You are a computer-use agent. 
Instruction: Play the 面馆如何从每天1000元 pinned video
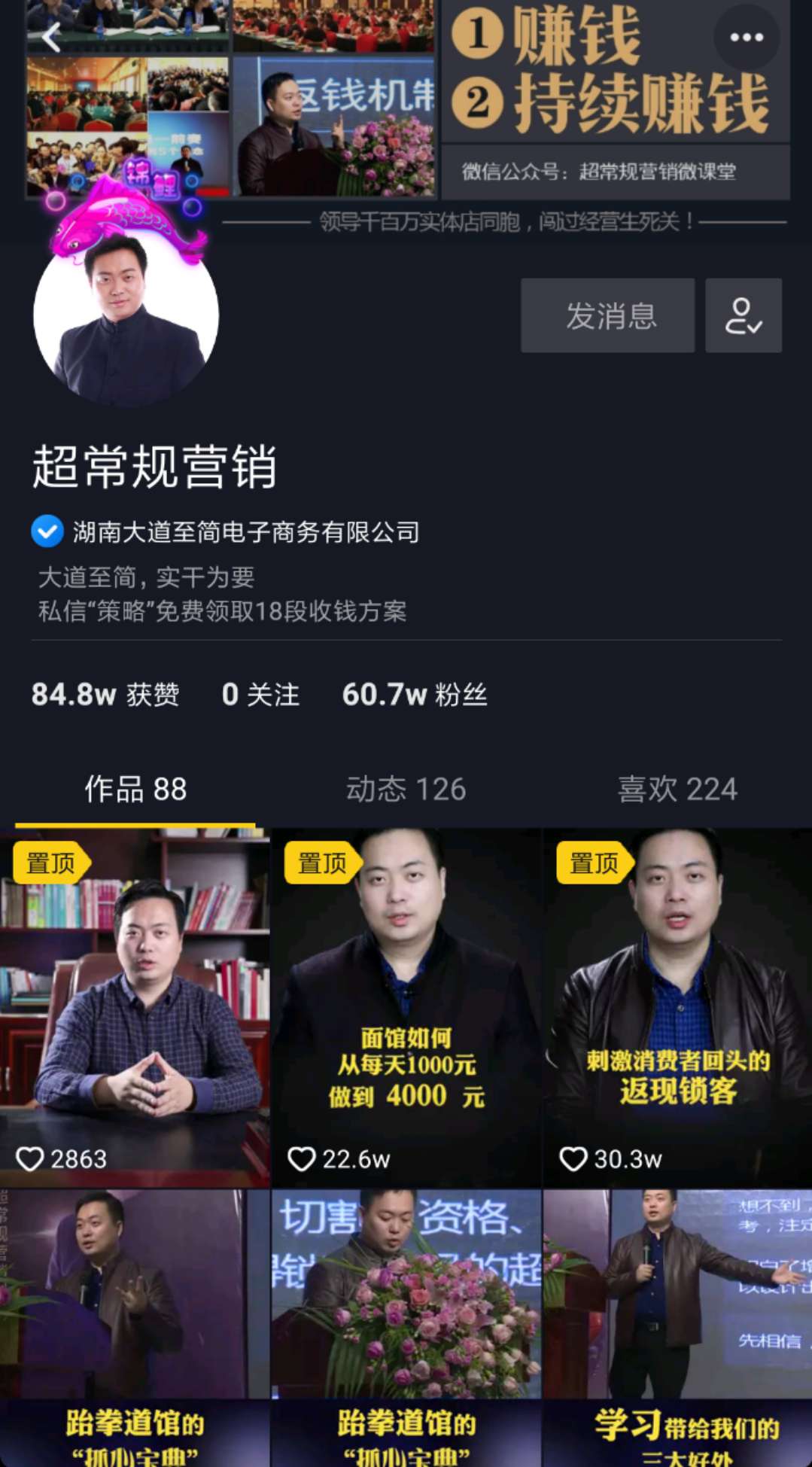point(406,1009)
